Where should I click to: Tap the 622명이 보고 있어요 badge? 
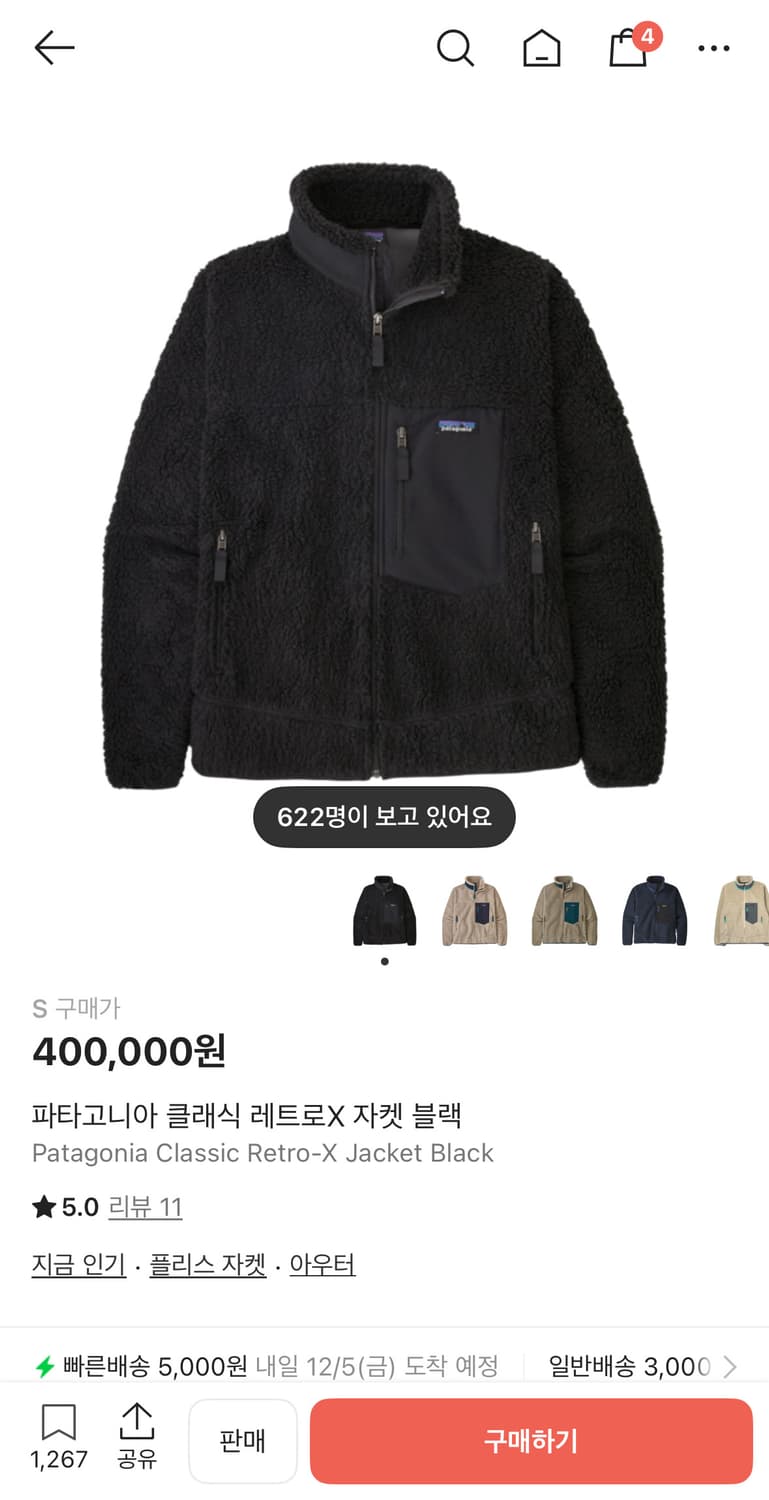point(384,816)
